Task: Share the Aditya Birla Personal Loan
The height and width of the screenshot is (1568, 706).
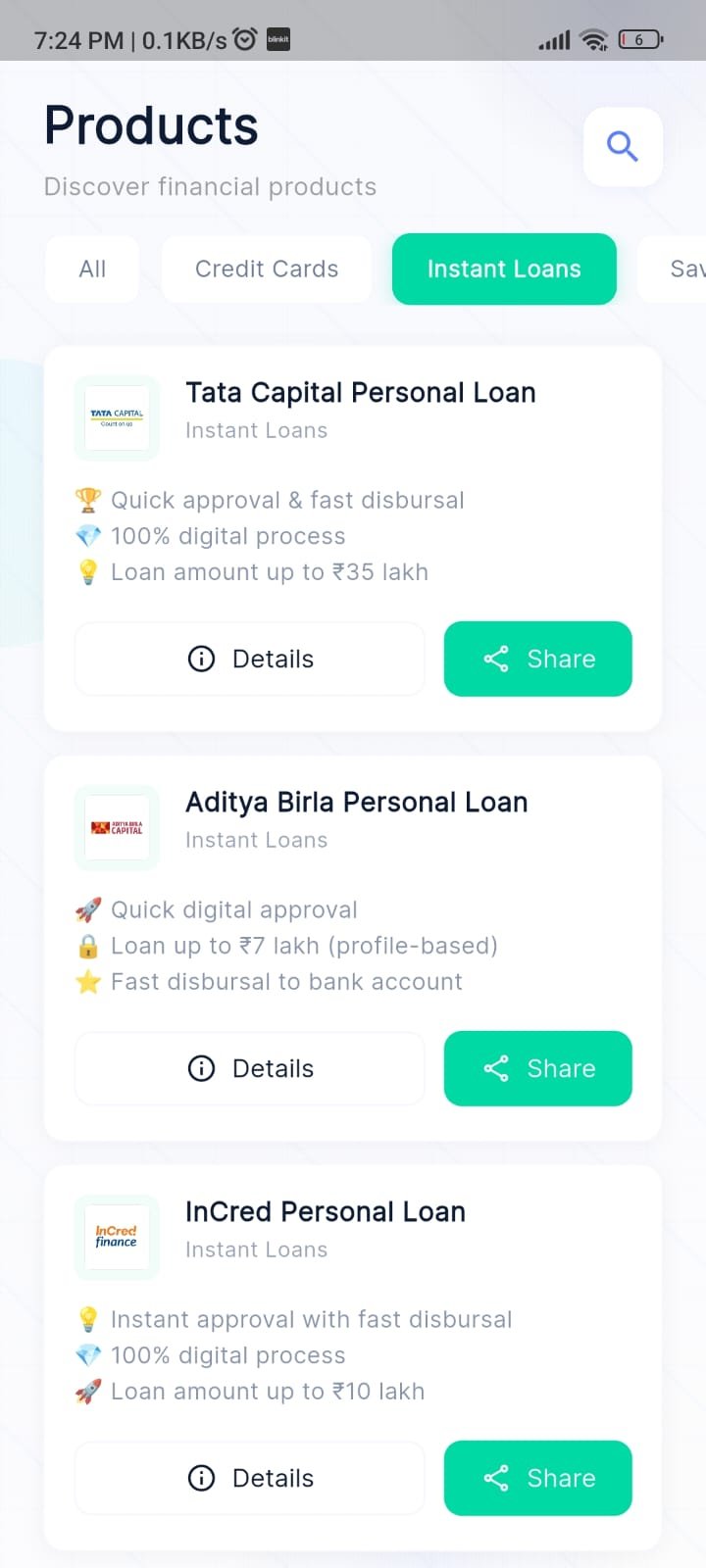Action: 537,1068
